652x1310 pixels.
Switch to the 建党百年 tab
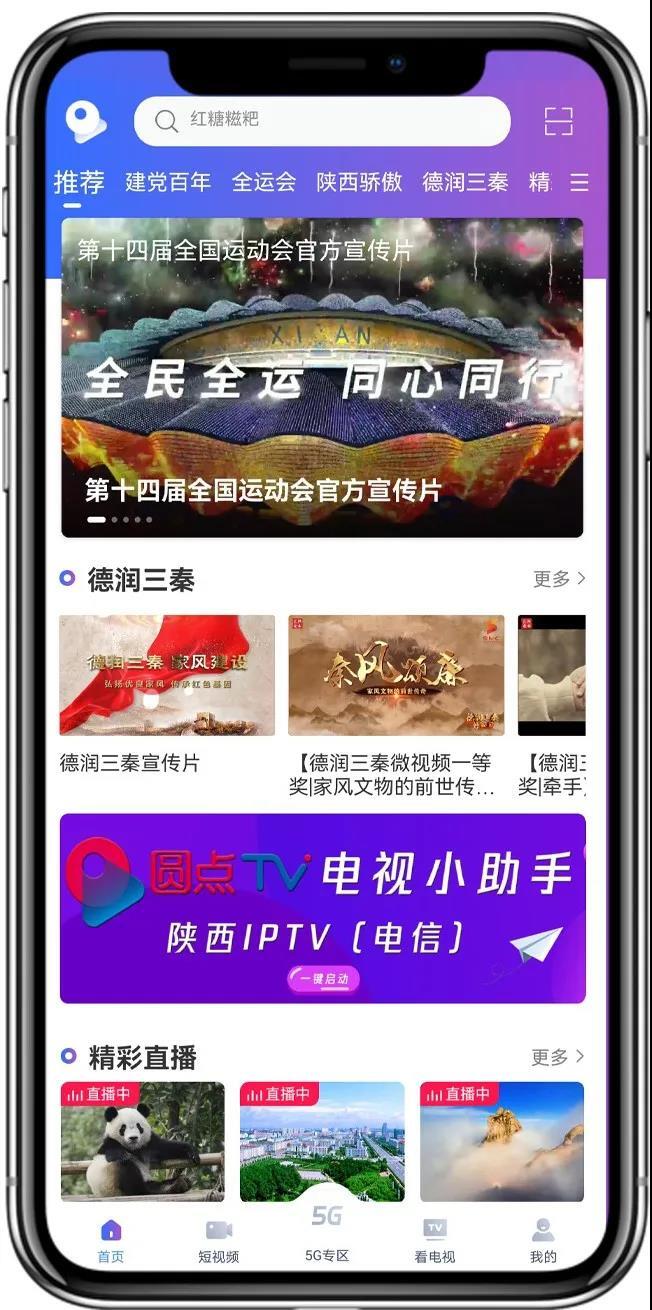[x=168, y=182]
